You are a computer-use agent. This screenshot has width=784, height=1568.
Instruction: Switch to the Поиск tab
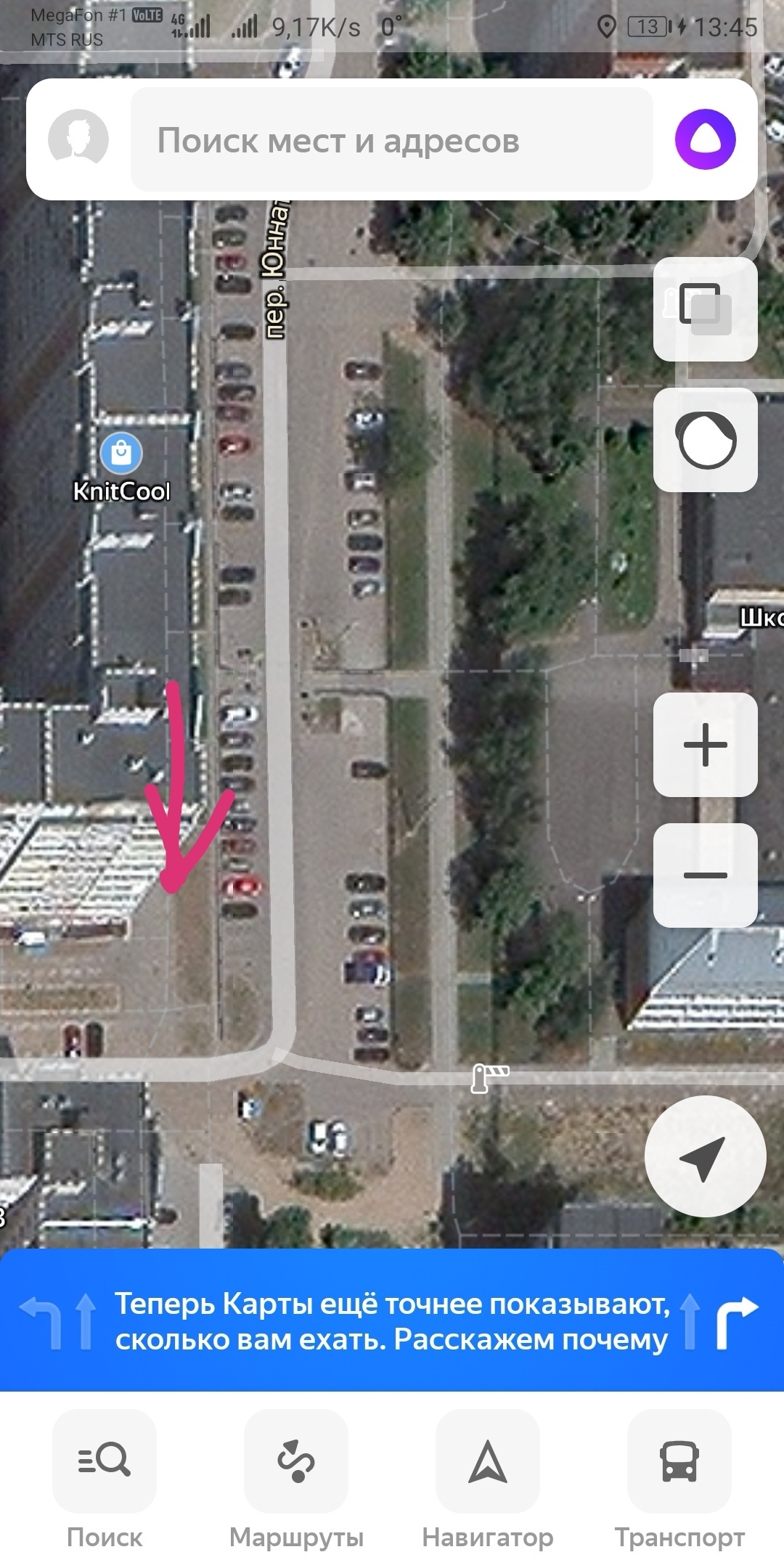[x=105, y=1481]
